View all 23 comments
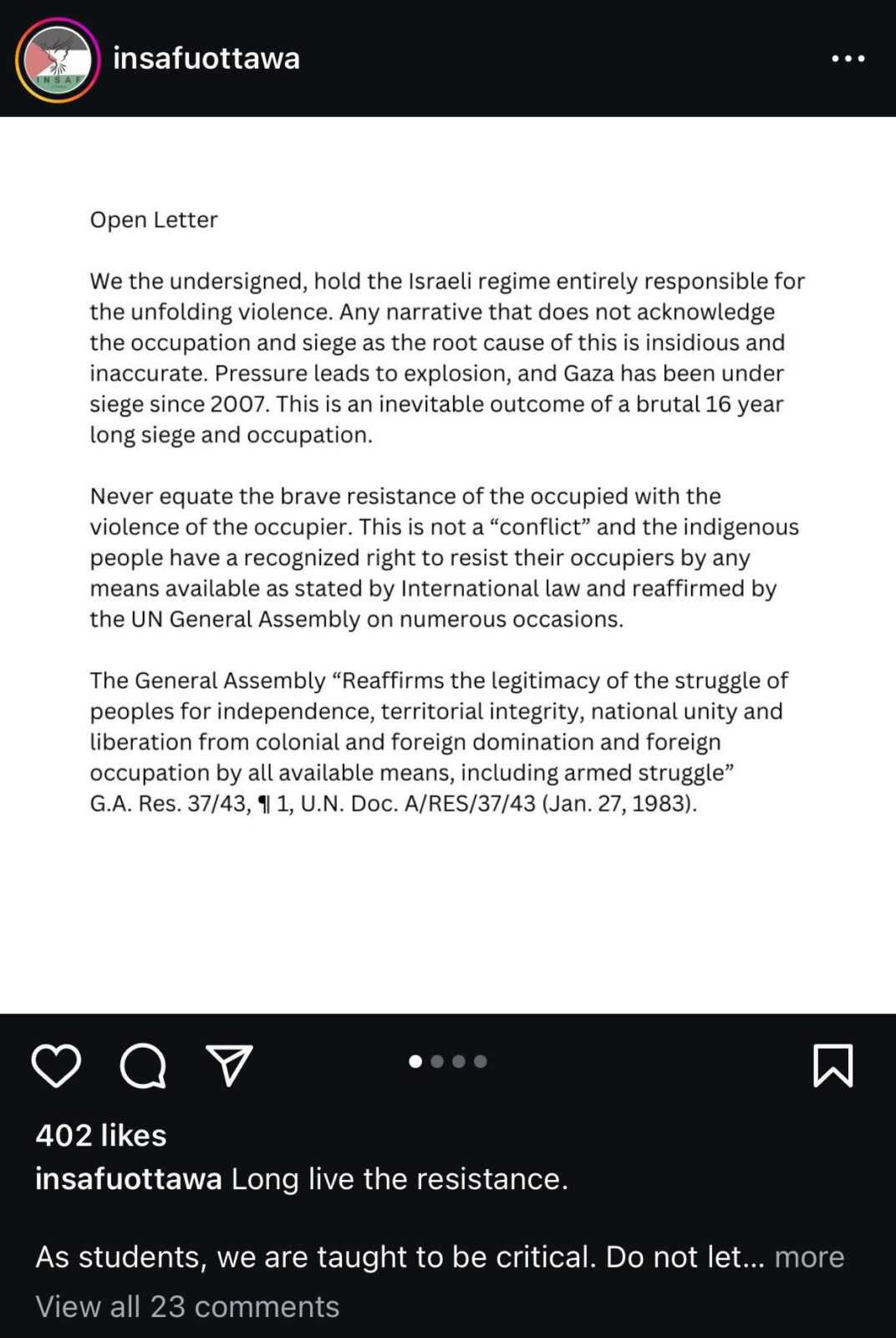The image size is (896, 1338). coord(187,1306)
